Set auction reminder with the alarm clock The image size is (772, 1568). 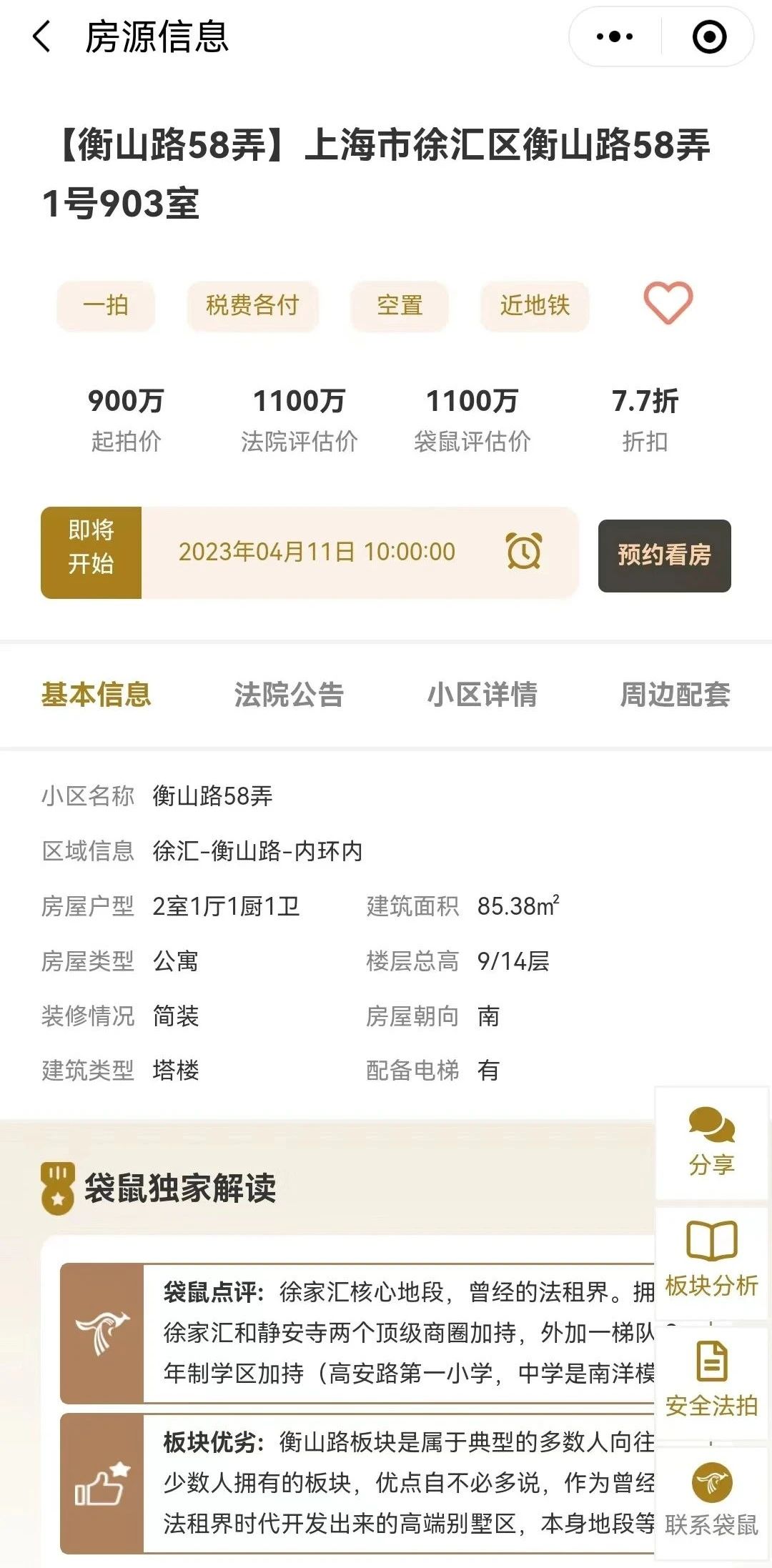pos(523,552)
